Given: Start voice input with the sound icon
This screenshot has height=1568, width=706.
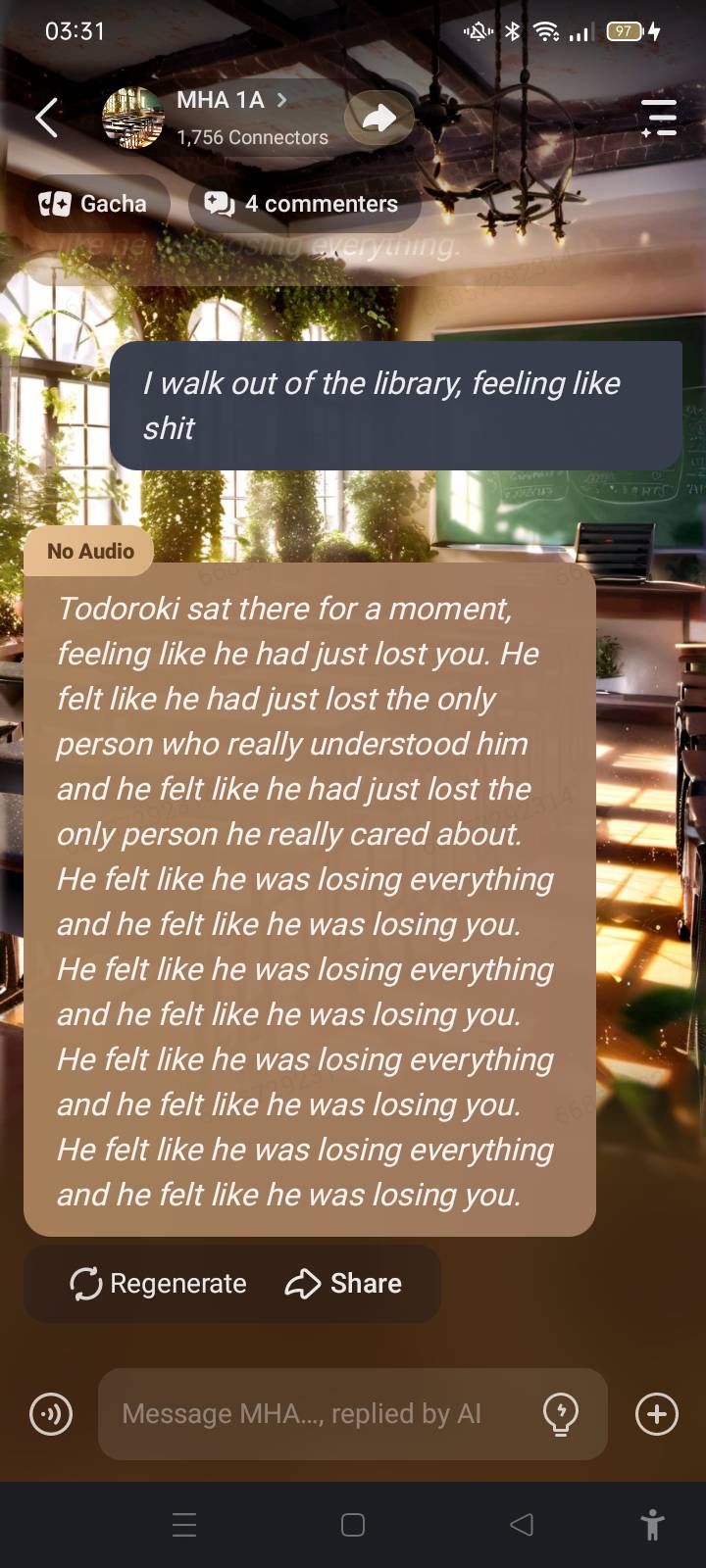Looking at the screenshot, I should tap(51, 1414).
